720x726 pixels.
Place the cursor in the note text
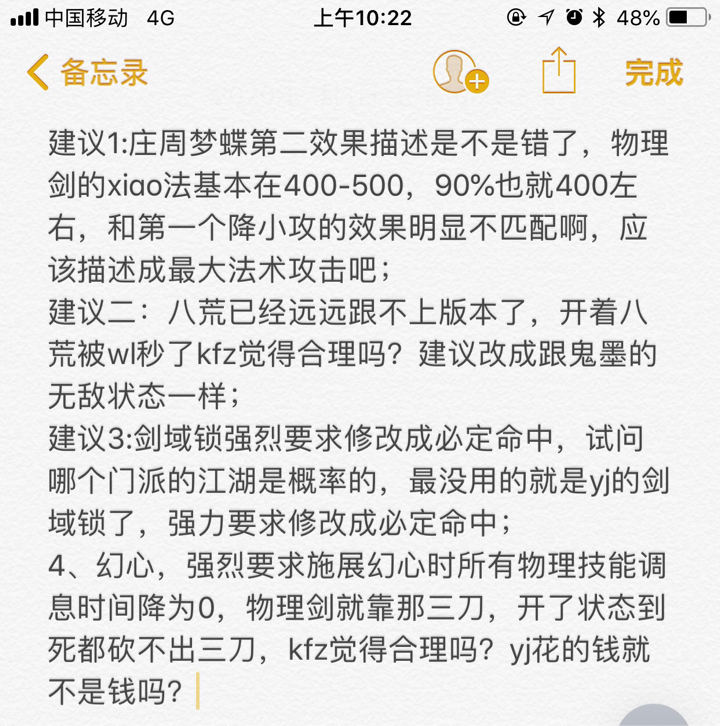359,417
